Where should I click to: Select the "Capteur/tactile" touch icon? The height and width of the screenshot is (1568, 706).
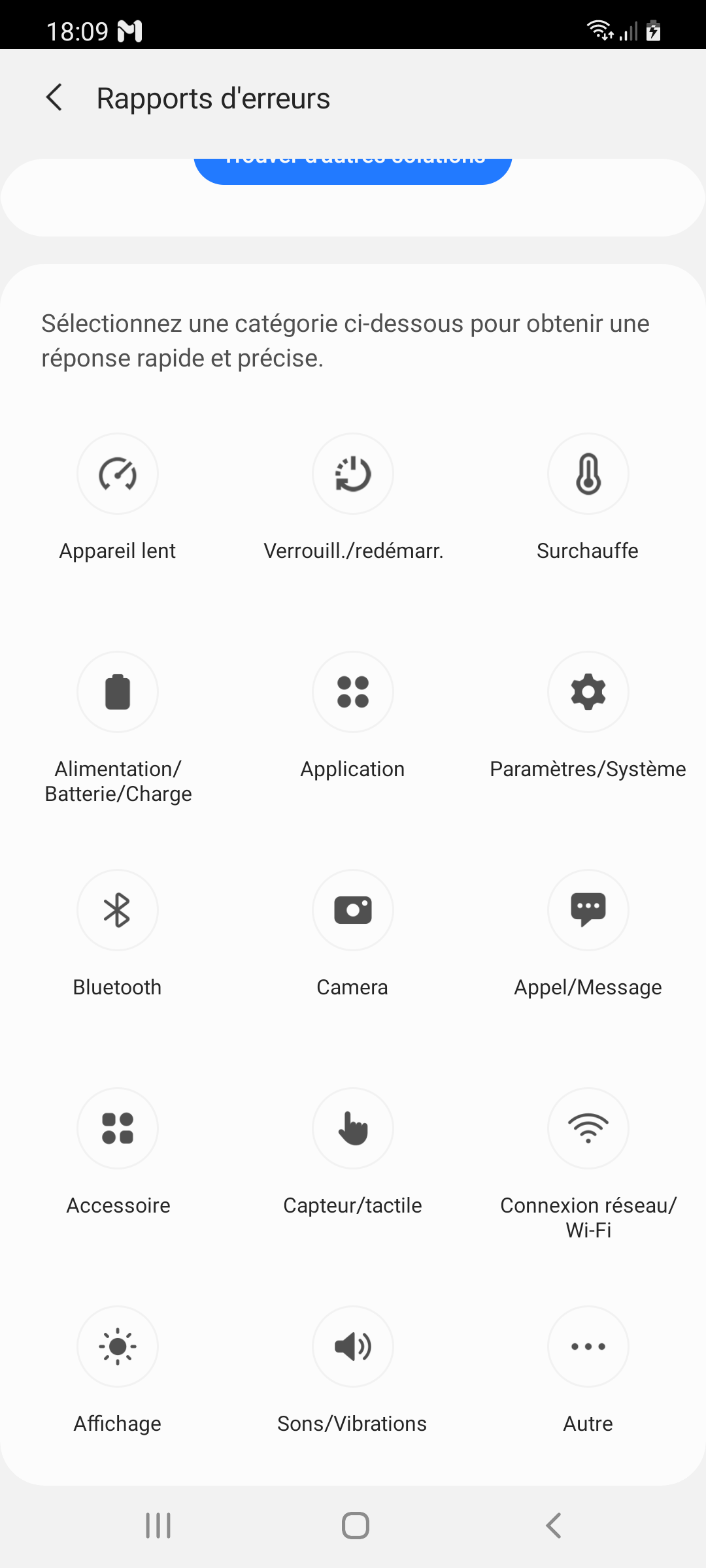(x=353, y=1128)
